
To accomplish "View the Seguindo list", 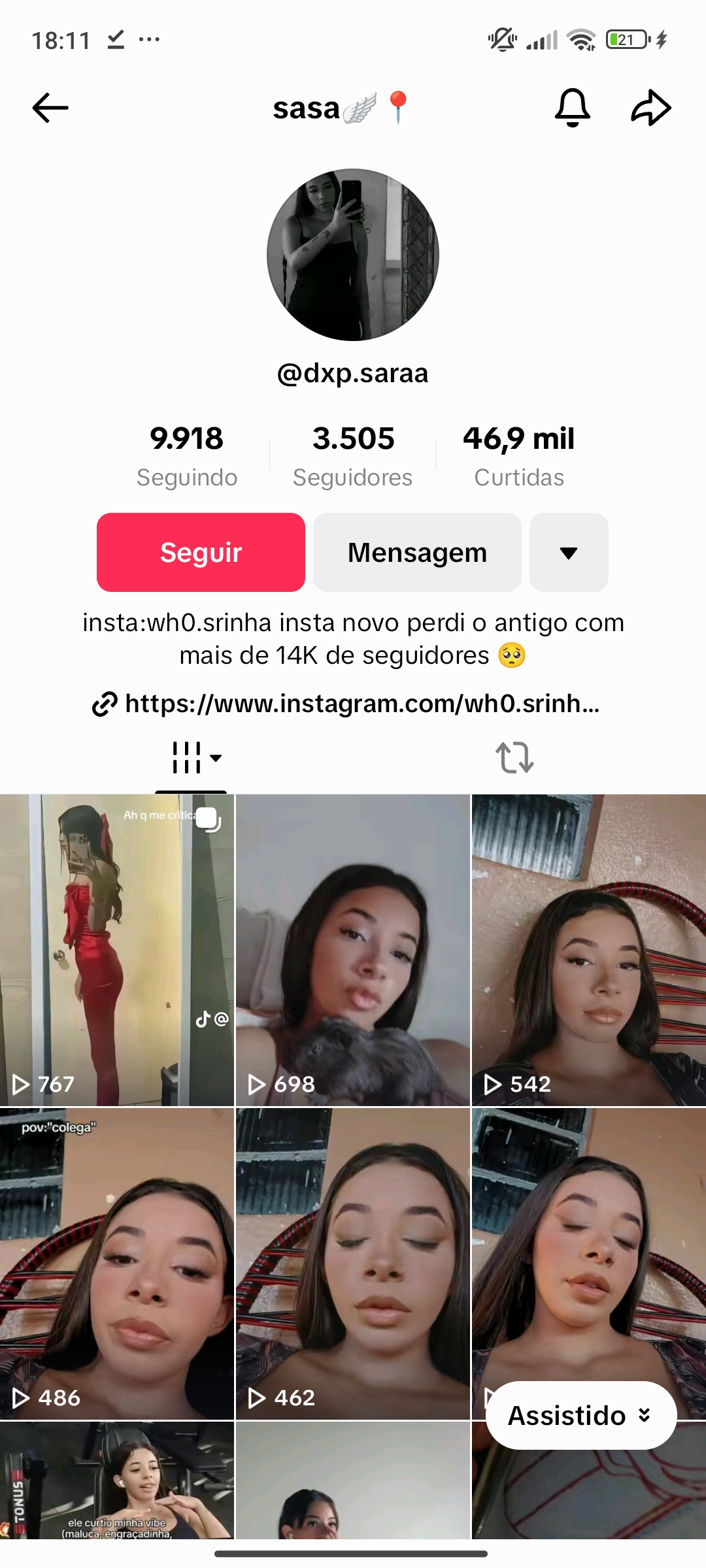I will point(187,455).
